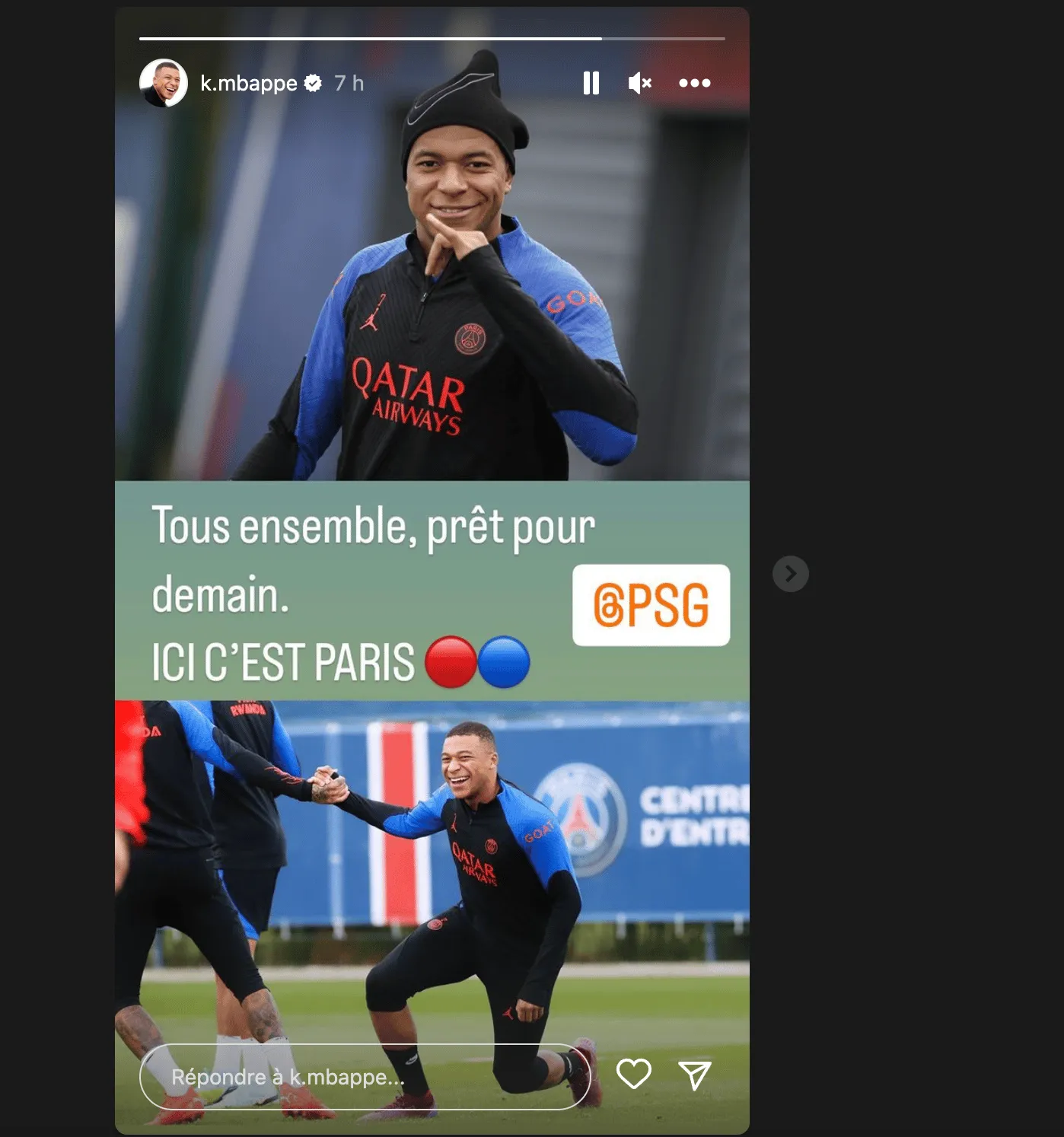The height and width of the screenshot is (1137, 1064).
Task: Open the @PSG mention sticker
Action: pyautogui.click(x=651, y=605)
